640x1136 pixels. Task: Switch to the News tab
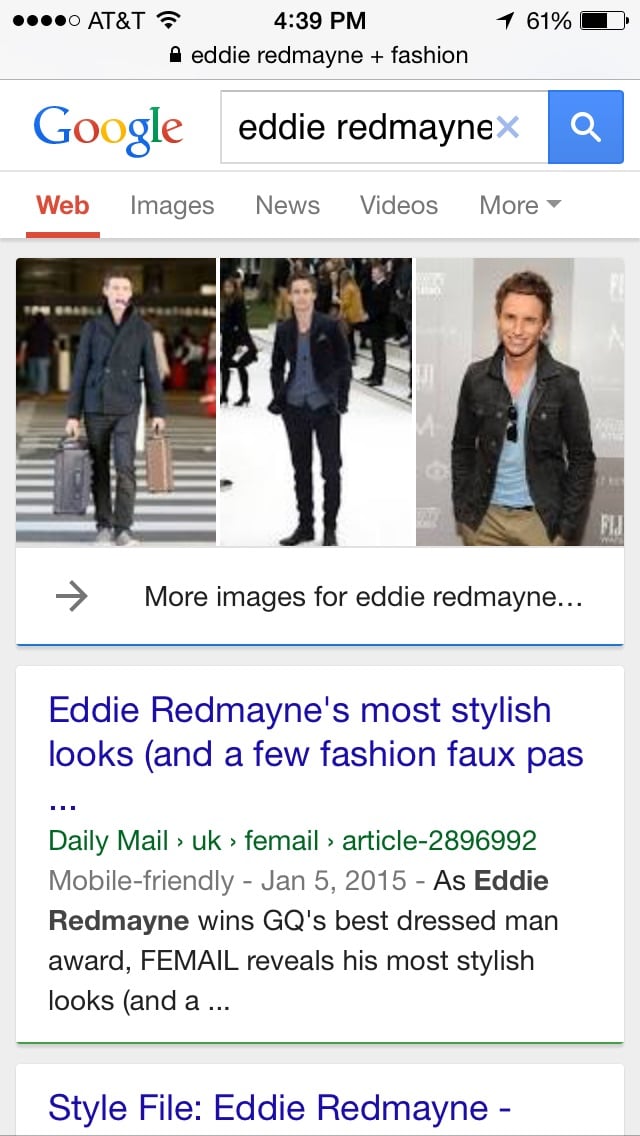(287, 206)
